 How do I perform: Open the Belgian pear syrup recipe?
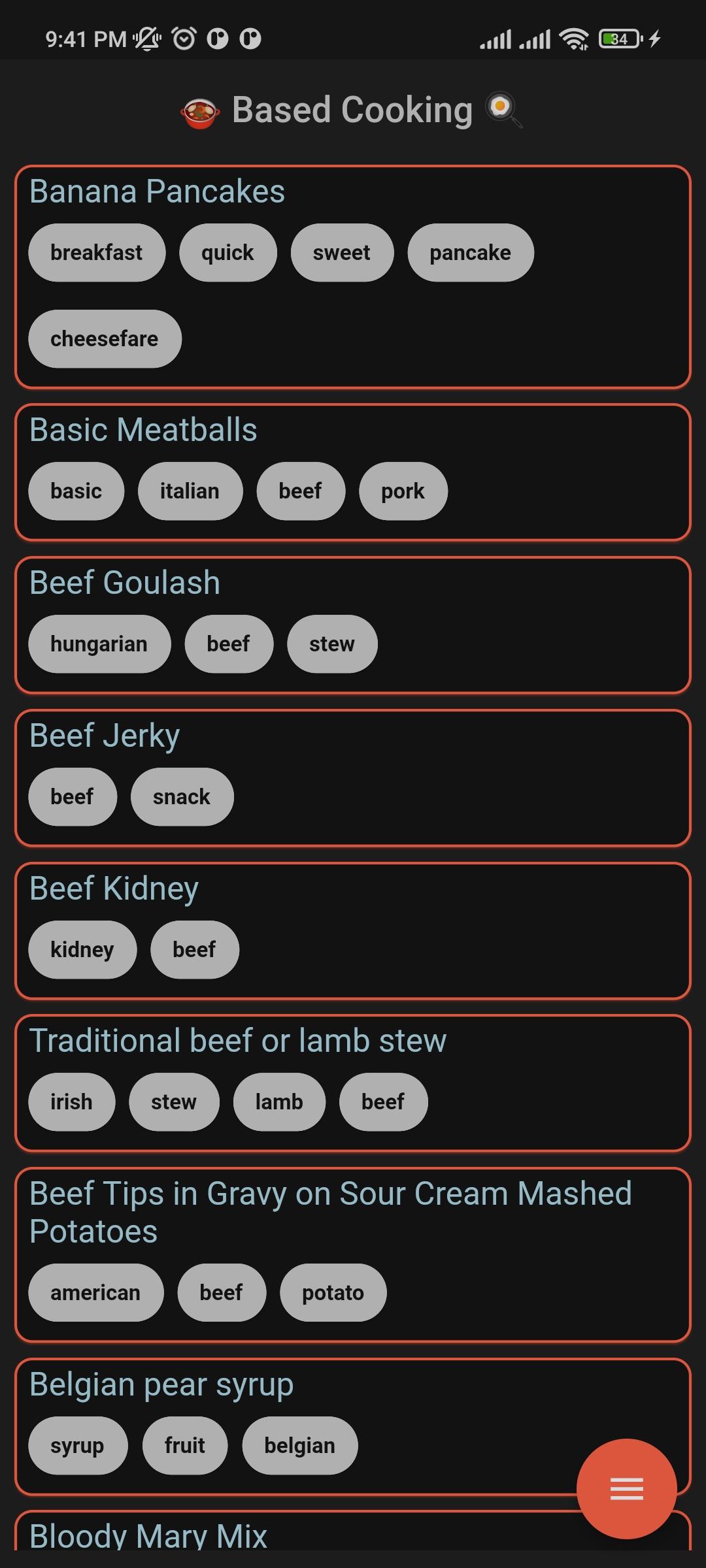click(161, 1384)
